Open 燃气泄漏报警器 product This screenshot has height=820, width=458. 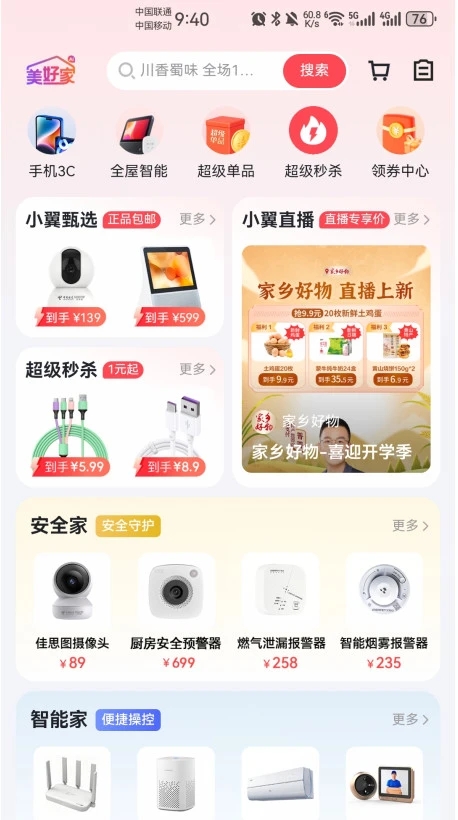click(x=281, y=611)
